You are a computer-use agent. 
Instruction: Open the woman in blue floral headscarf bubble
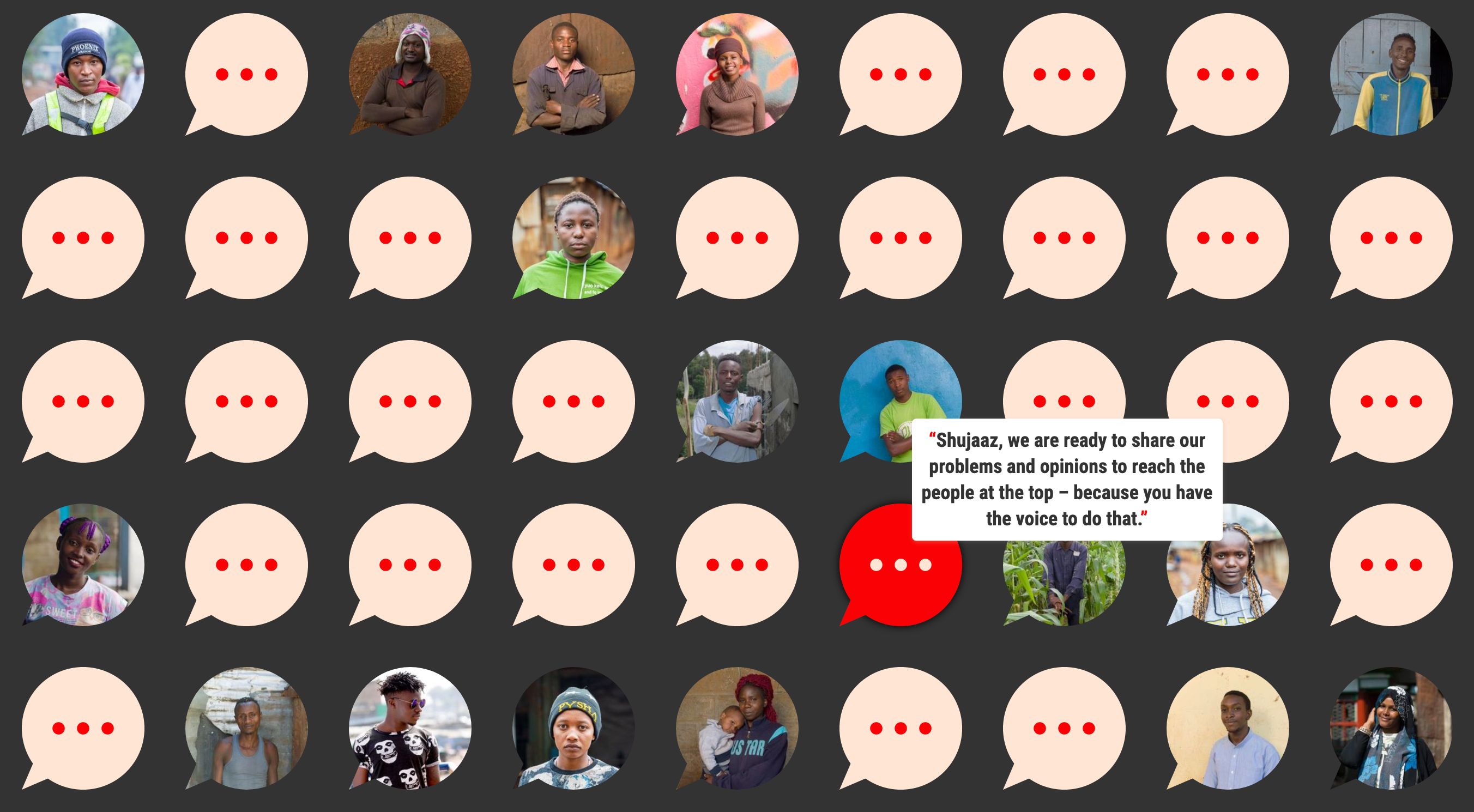point(1391,729)
